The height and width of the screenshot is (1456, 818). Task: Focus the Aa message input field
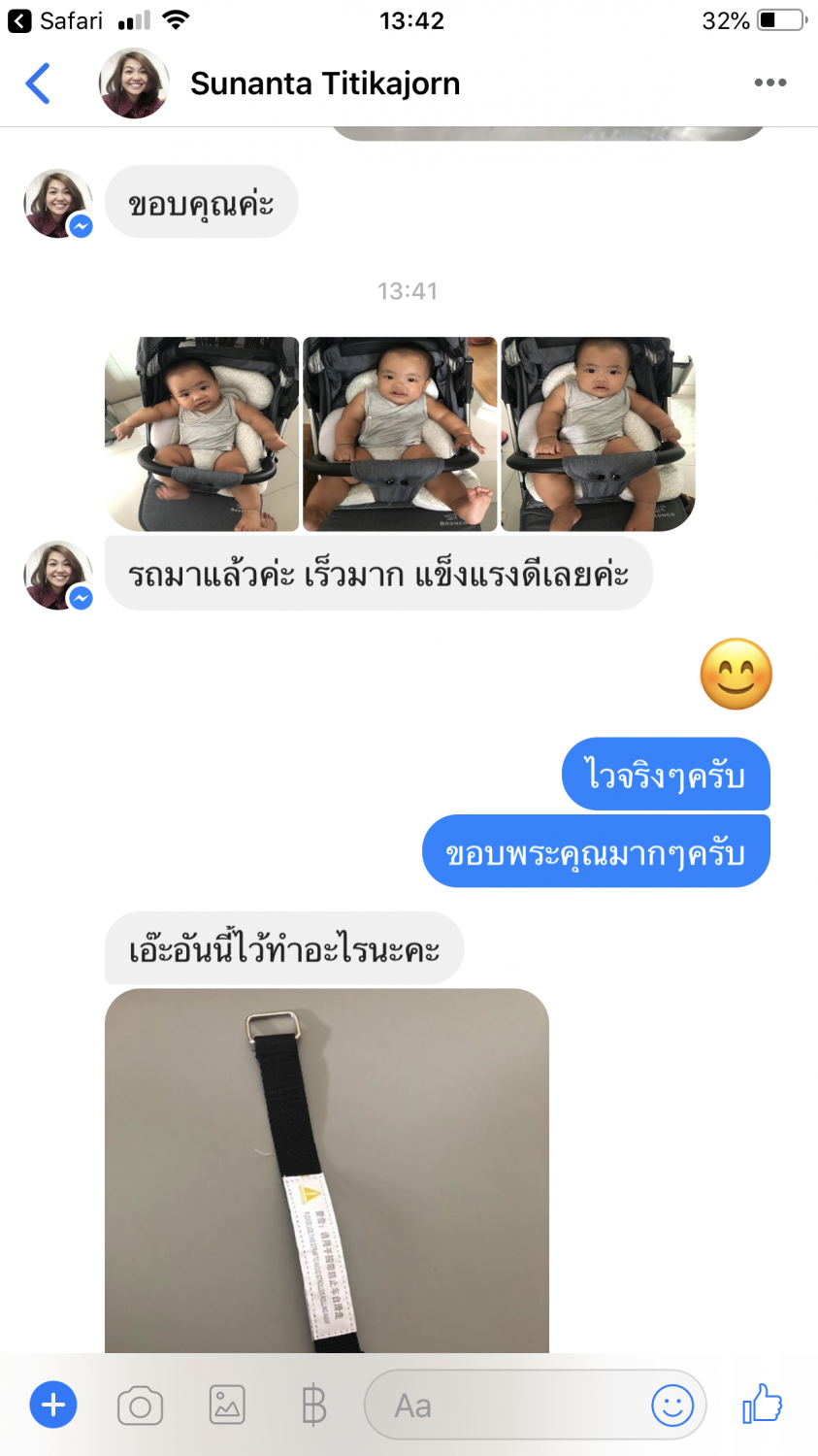(505, 1405)
